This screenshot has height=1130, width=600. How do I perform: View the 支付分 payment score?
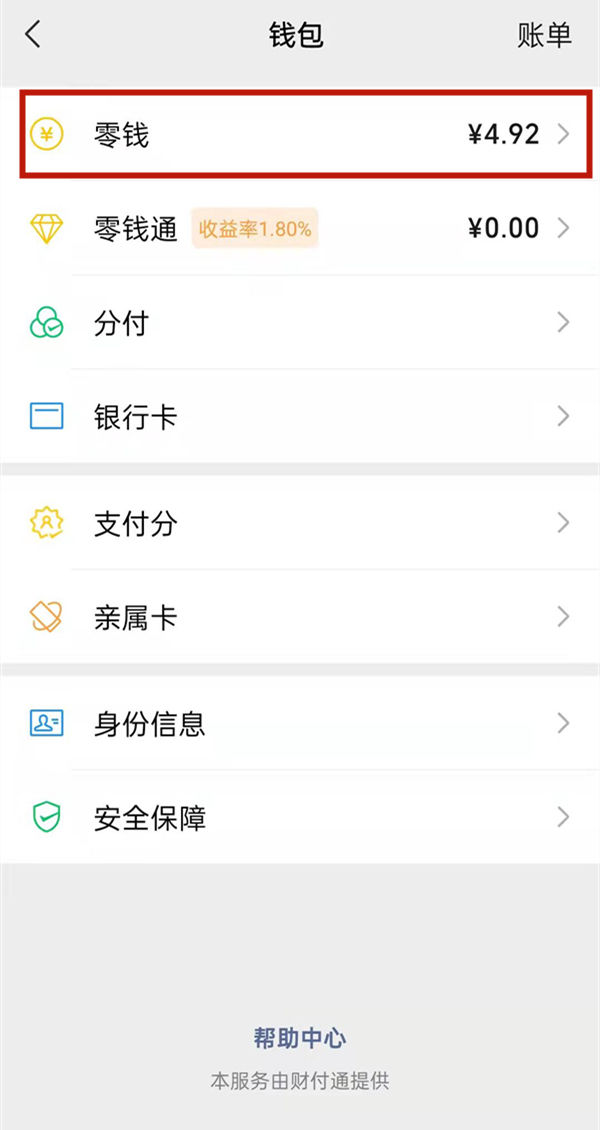point(300,523)
